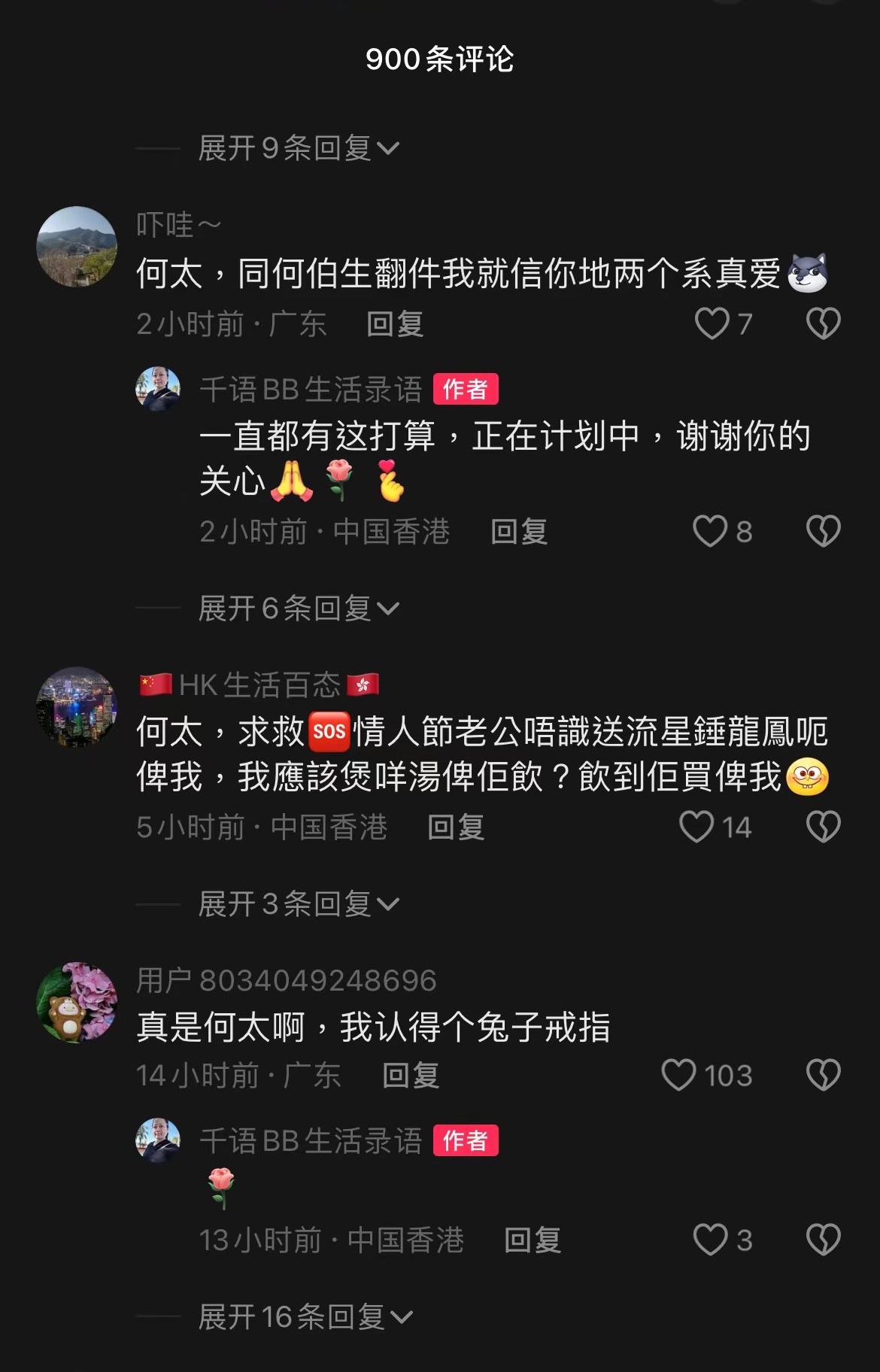
Task: Like the author's rose emoji reply
Action: point(710,1240)
